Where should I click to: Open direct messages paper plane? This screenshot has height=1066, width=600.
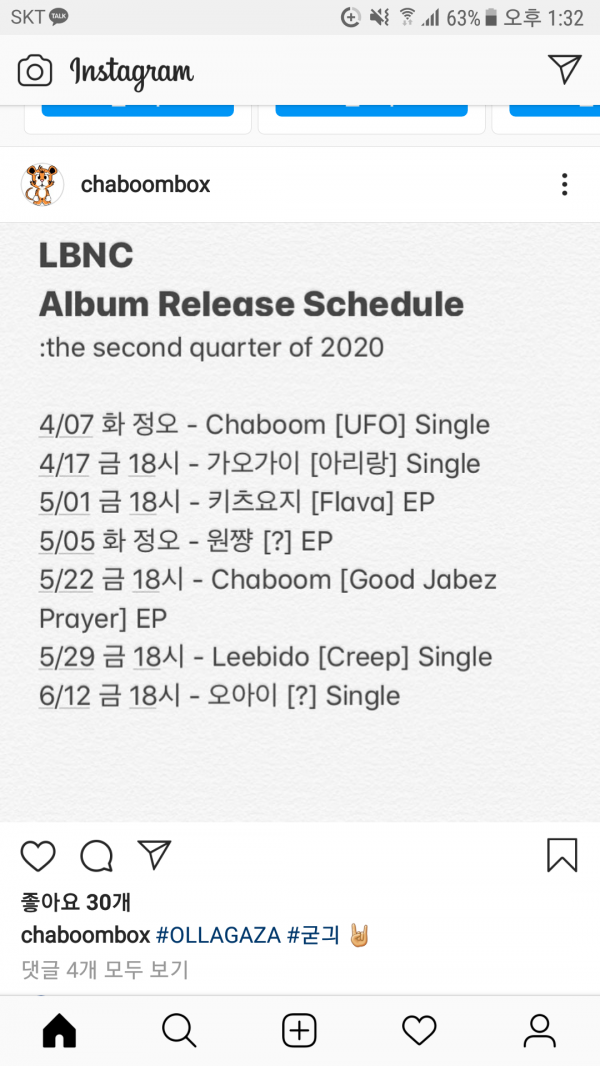point(565,69)
